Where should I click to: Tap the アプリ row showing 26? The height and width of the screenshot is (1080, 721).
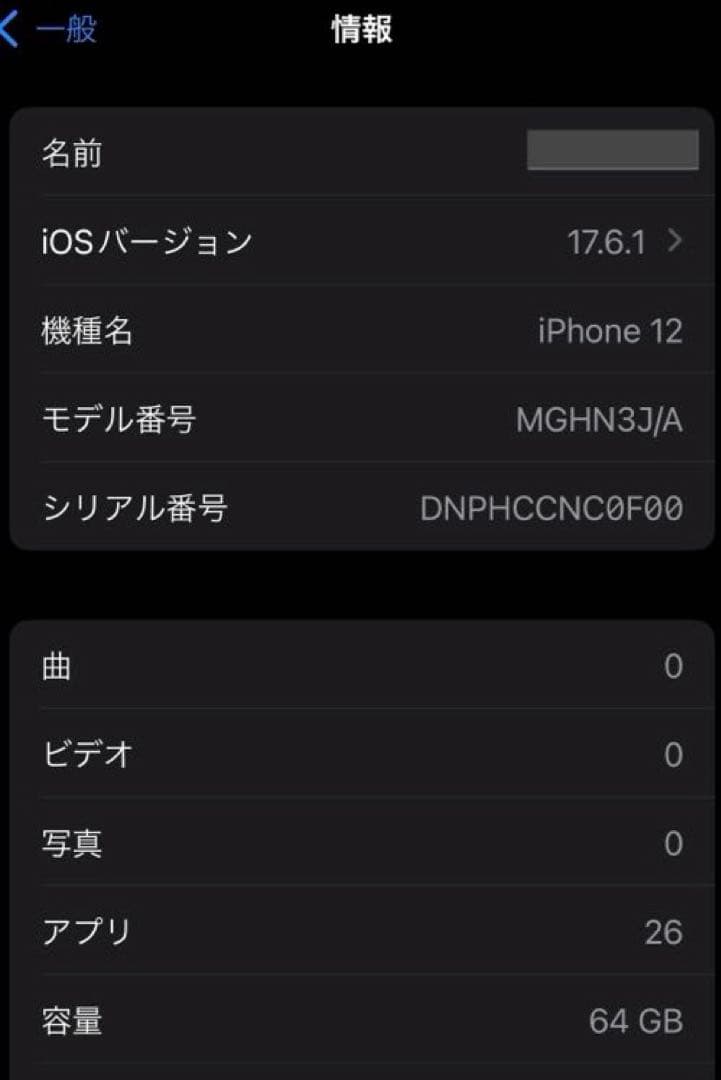coord(360,932)
